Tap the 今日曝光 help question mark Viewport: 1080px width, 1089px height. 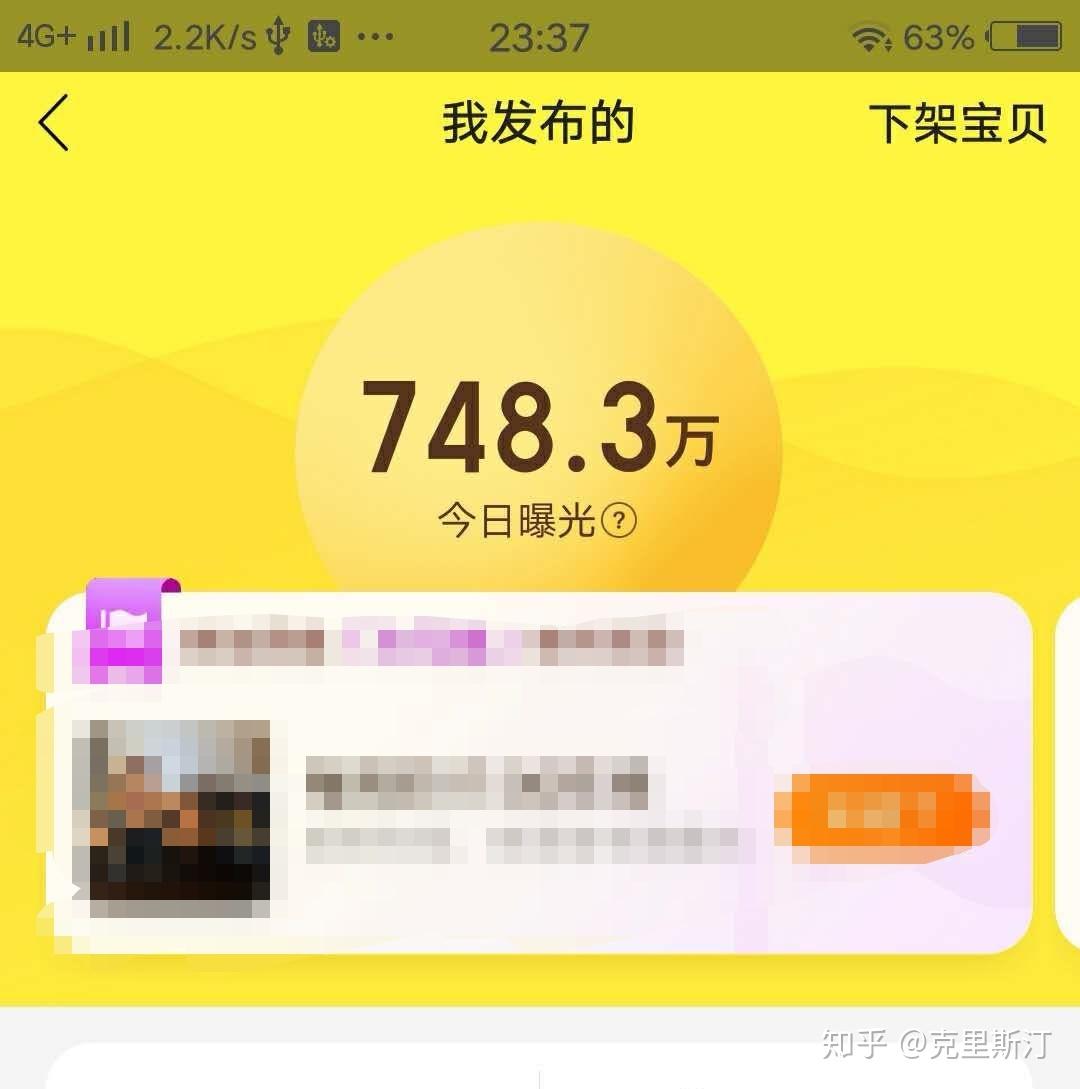(x=620, y=521)
